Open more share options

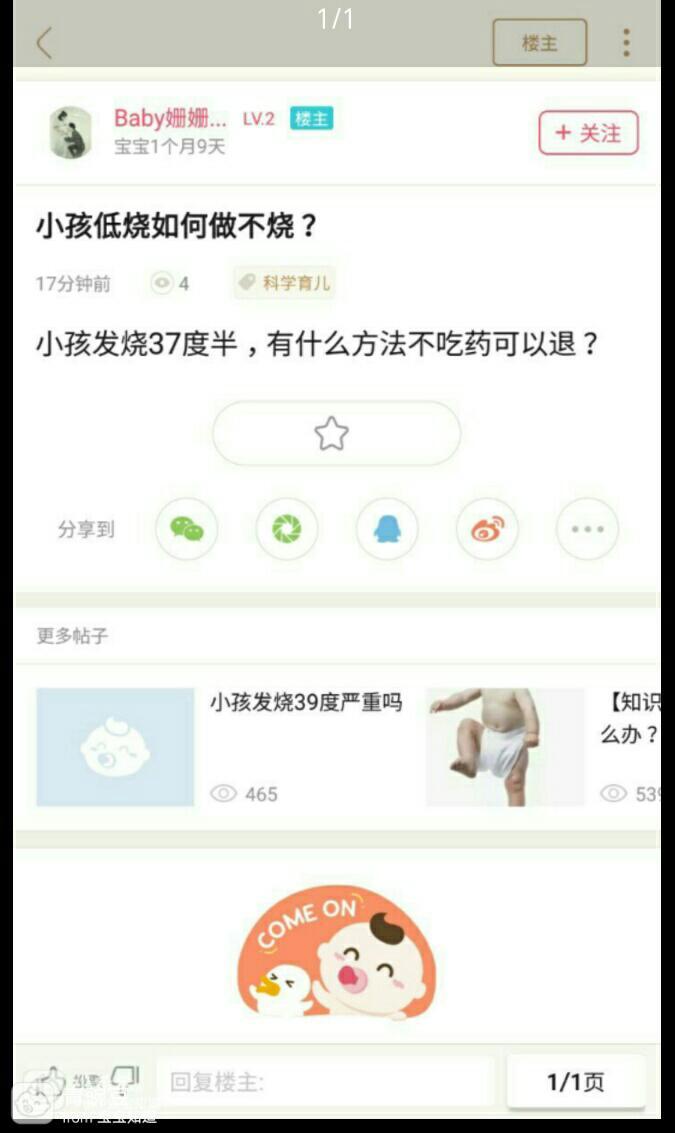pyautogui.click(x=588, y=529)
